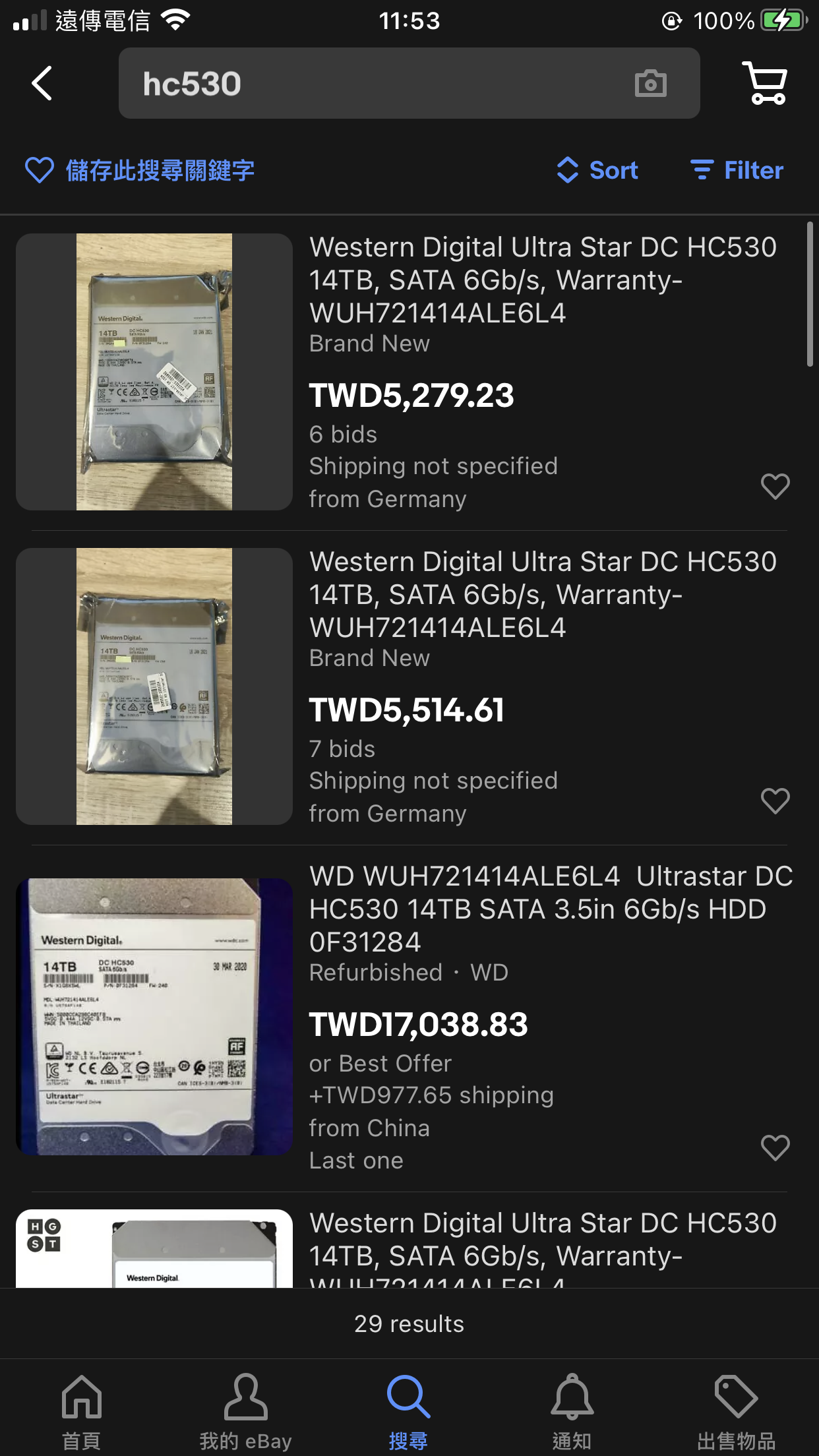Add the TWD5,514.61 listing to watchlist
Image resolution: width=819 pixels, height=1456 pixels.
[775, 801]
